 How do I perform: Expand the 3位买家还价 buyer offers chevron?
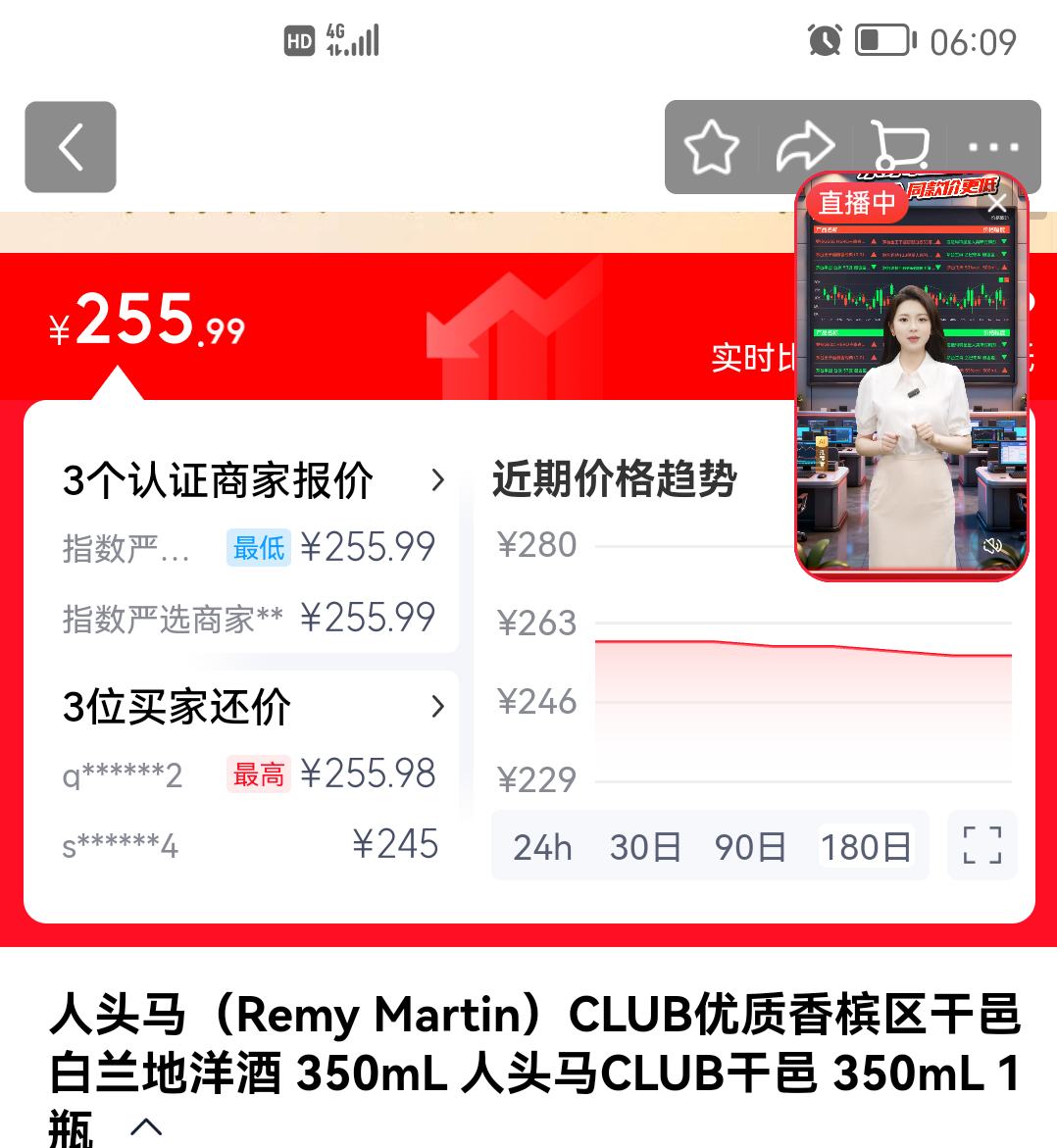pos(438,707)
